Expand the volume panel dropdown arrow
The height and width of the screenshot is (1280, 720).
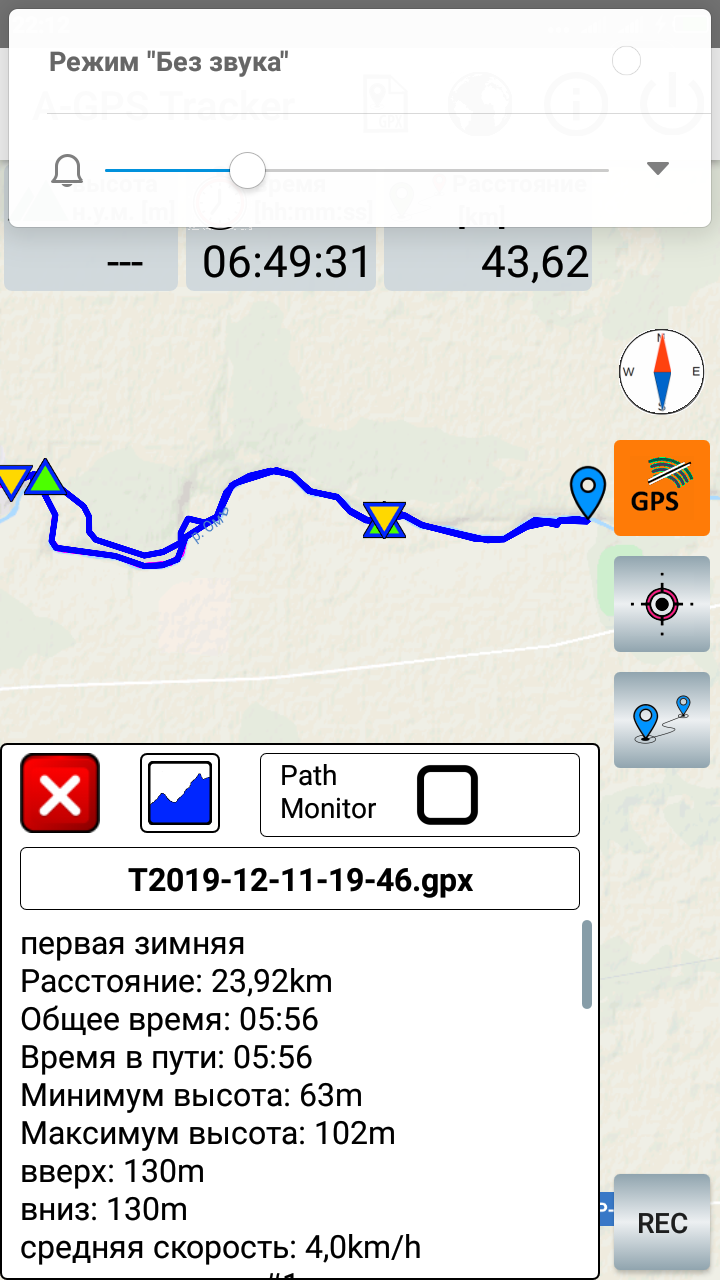click(657, 169)
